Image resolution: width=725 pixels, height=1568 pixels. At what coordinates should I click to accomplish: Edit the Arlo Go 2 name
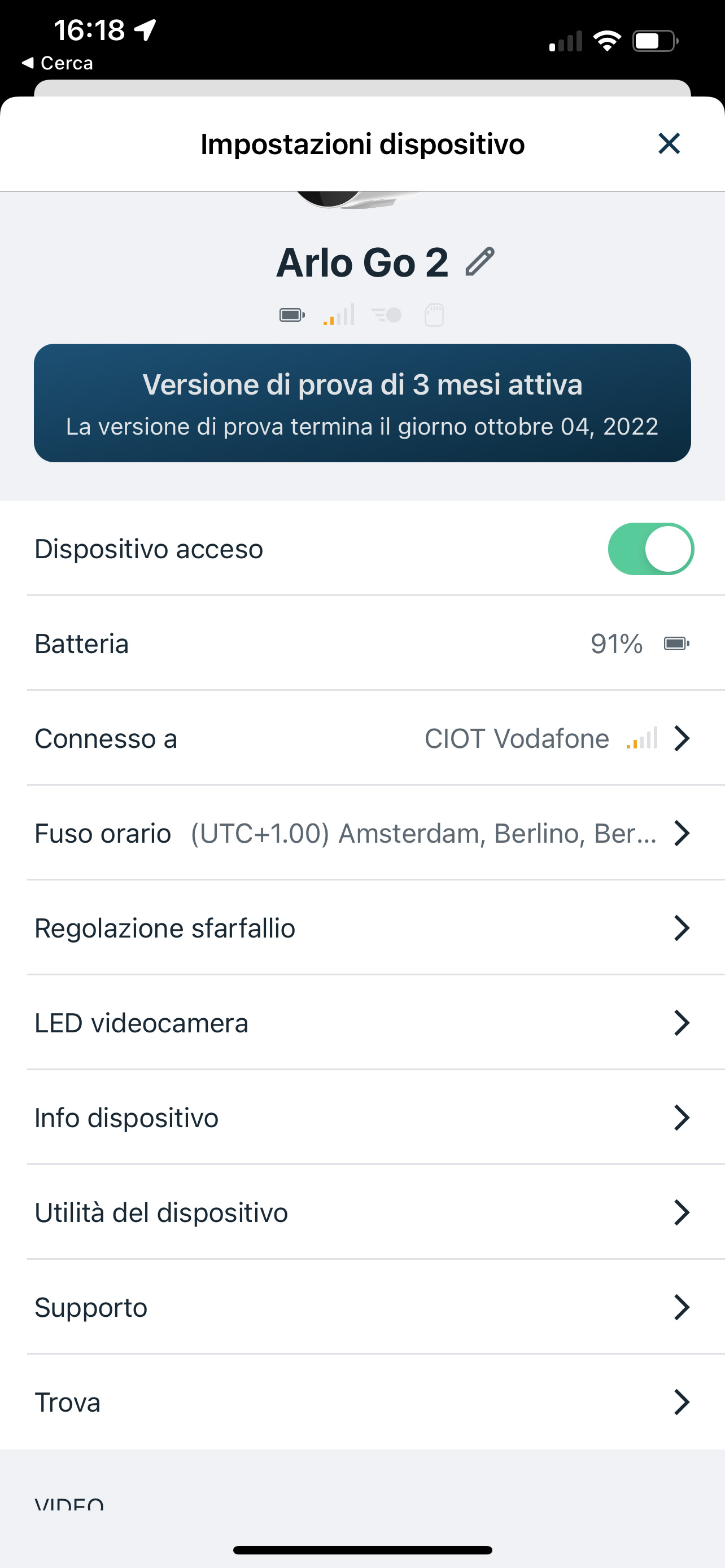point(481,262)
